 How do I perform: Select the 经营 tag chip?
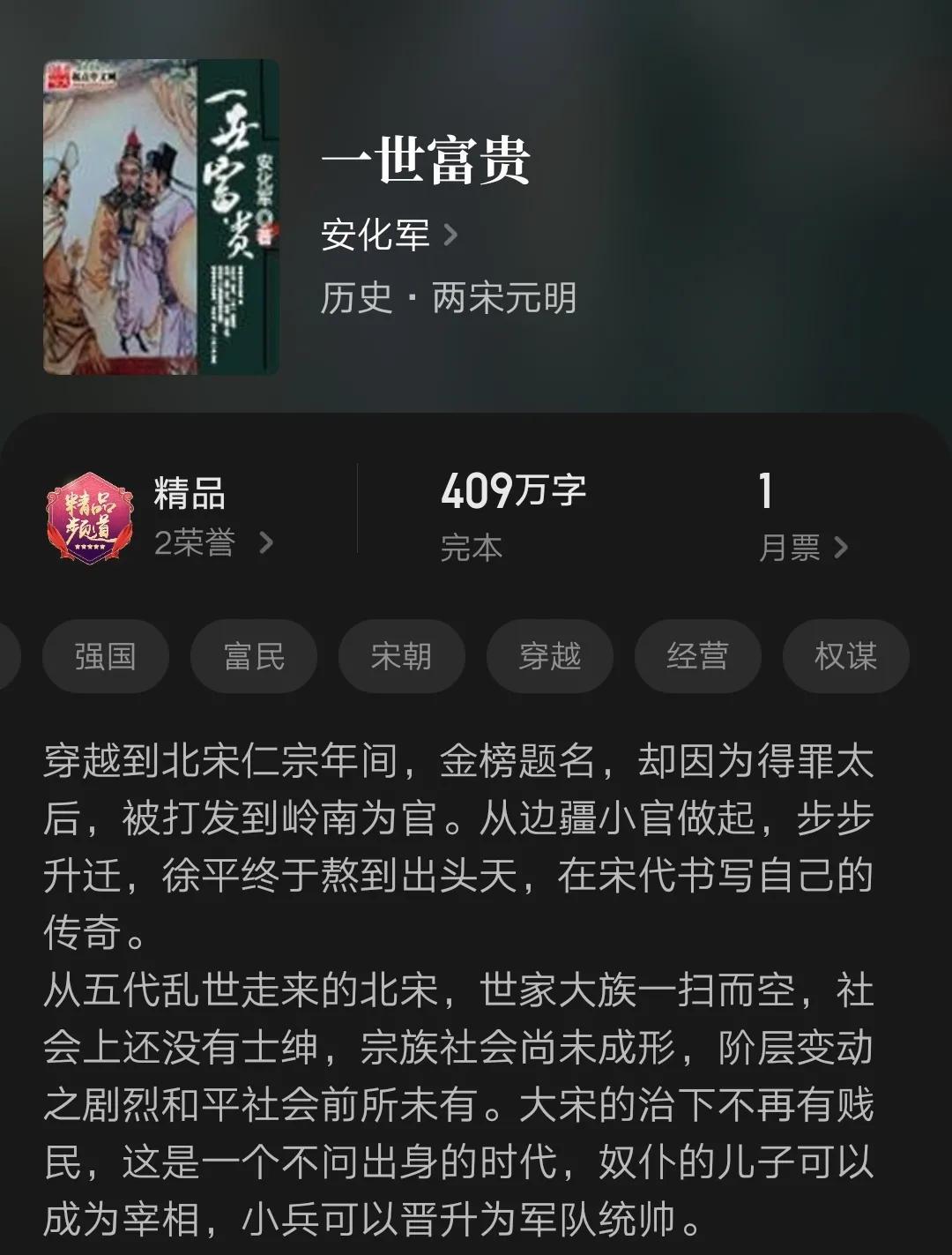click(x=697, y=656)
